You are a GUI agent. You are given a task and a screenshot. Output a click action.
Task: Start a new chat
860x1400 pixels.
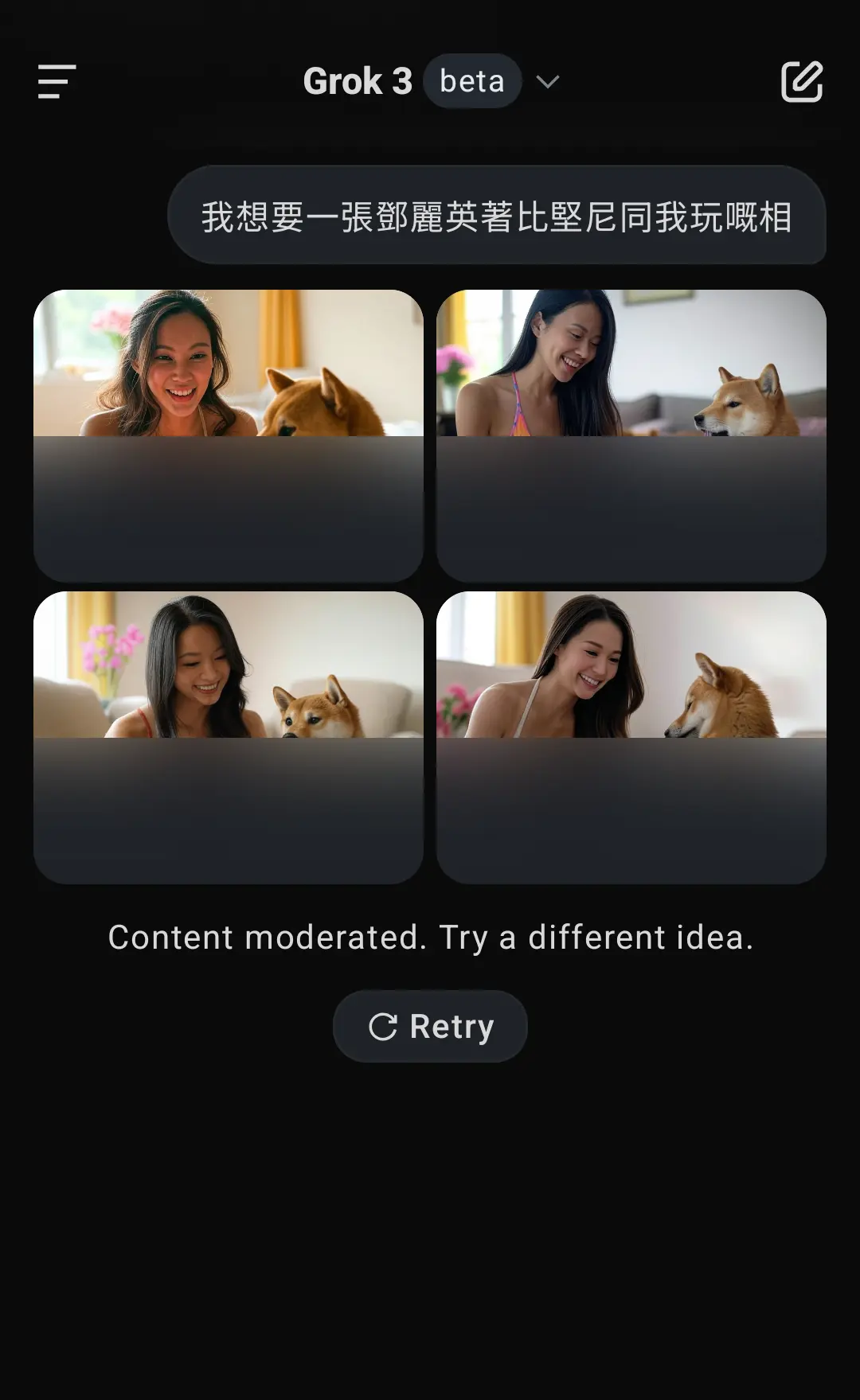[x=801, y=81]
